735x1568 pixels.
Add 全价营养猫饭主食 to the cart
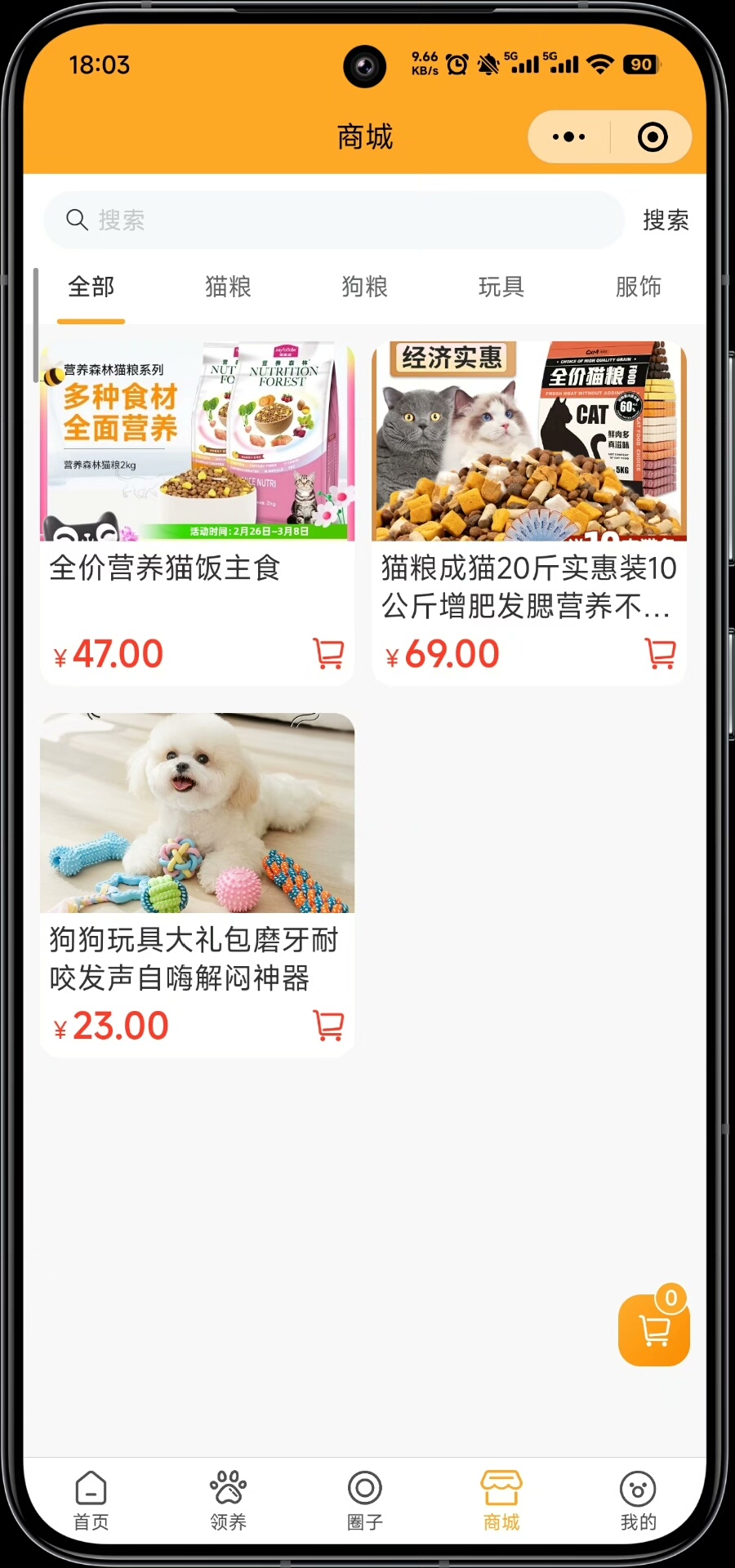pos(328,653)
